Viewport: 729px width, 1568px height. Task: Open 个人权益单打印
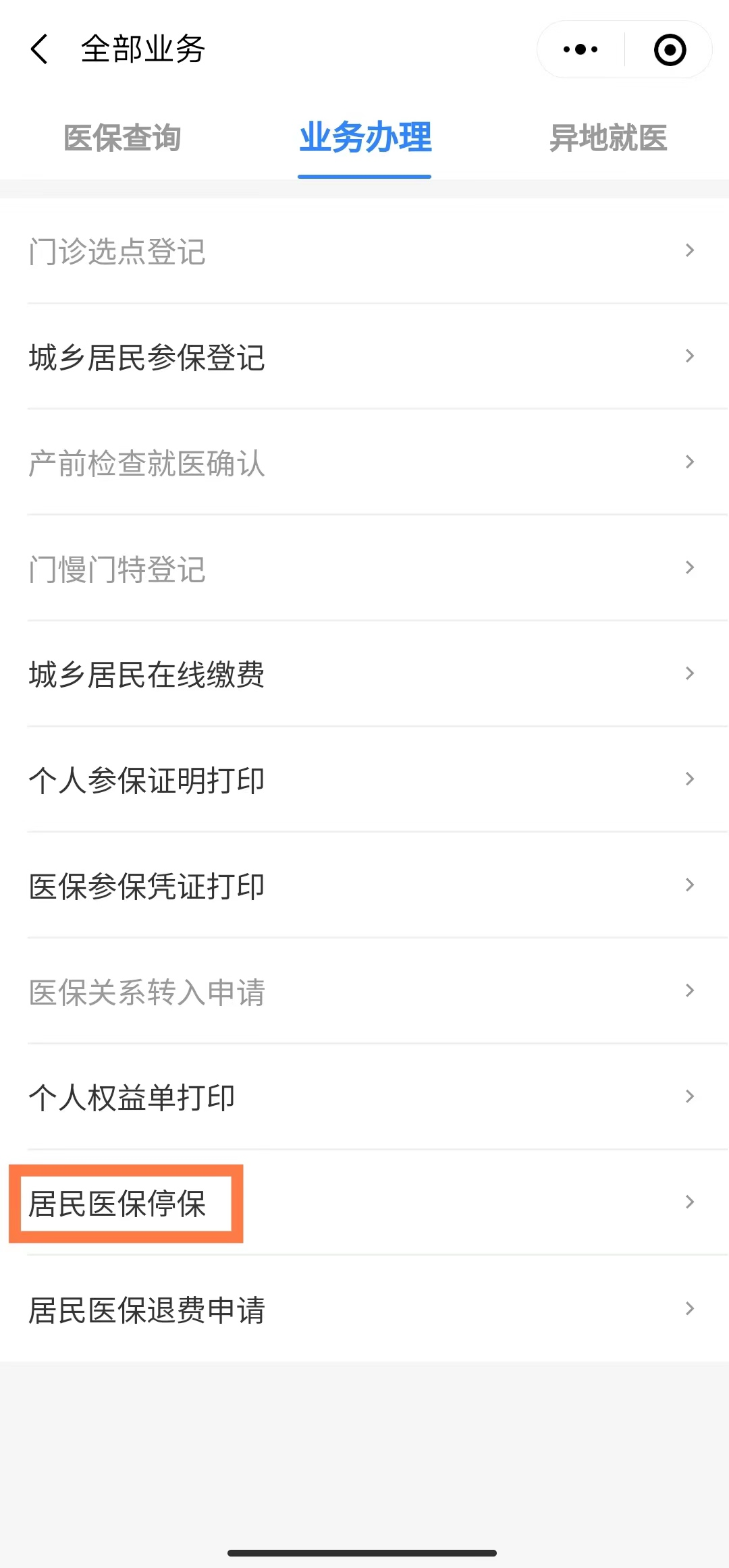pos(364,1097)
